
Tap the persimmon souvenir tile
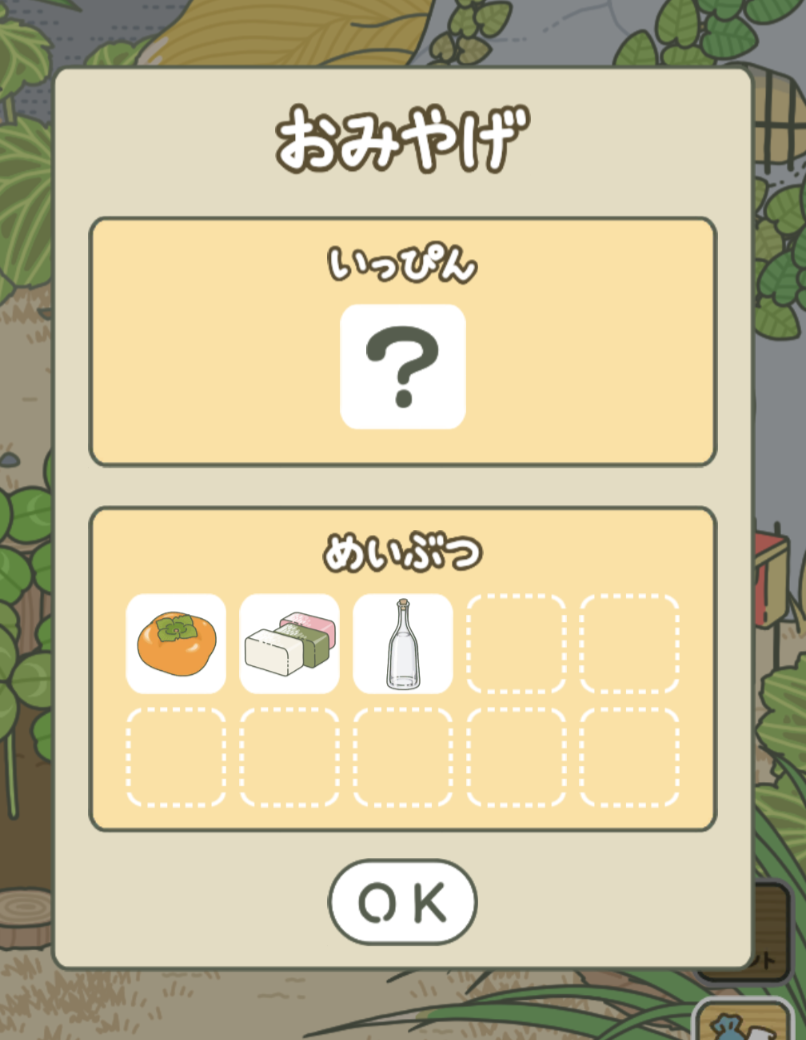pos(176,644)
